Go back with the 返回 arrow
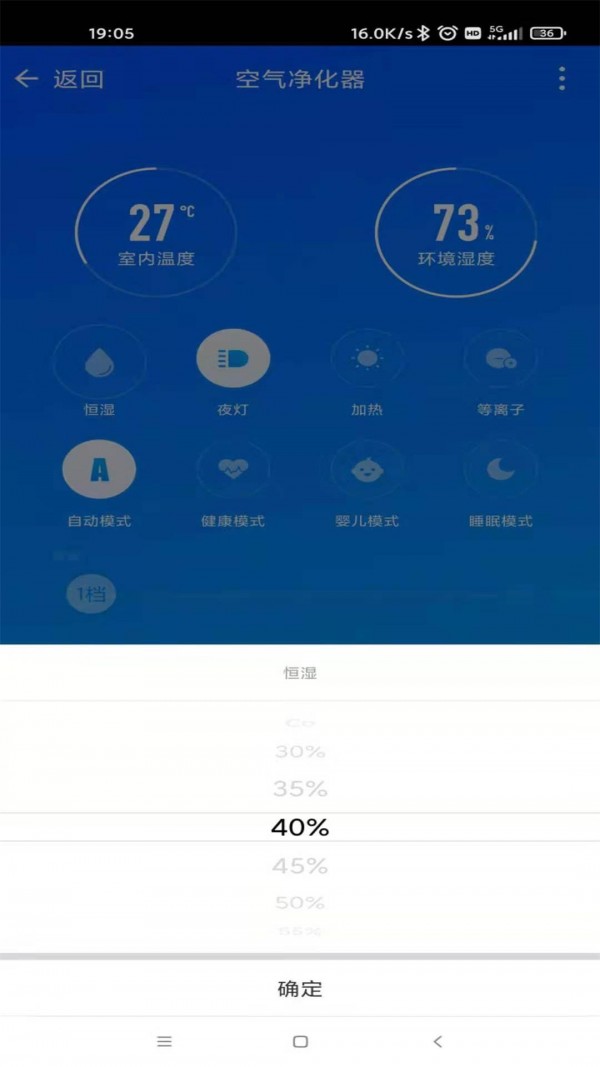600x1067 pixels. pos(27,79)
